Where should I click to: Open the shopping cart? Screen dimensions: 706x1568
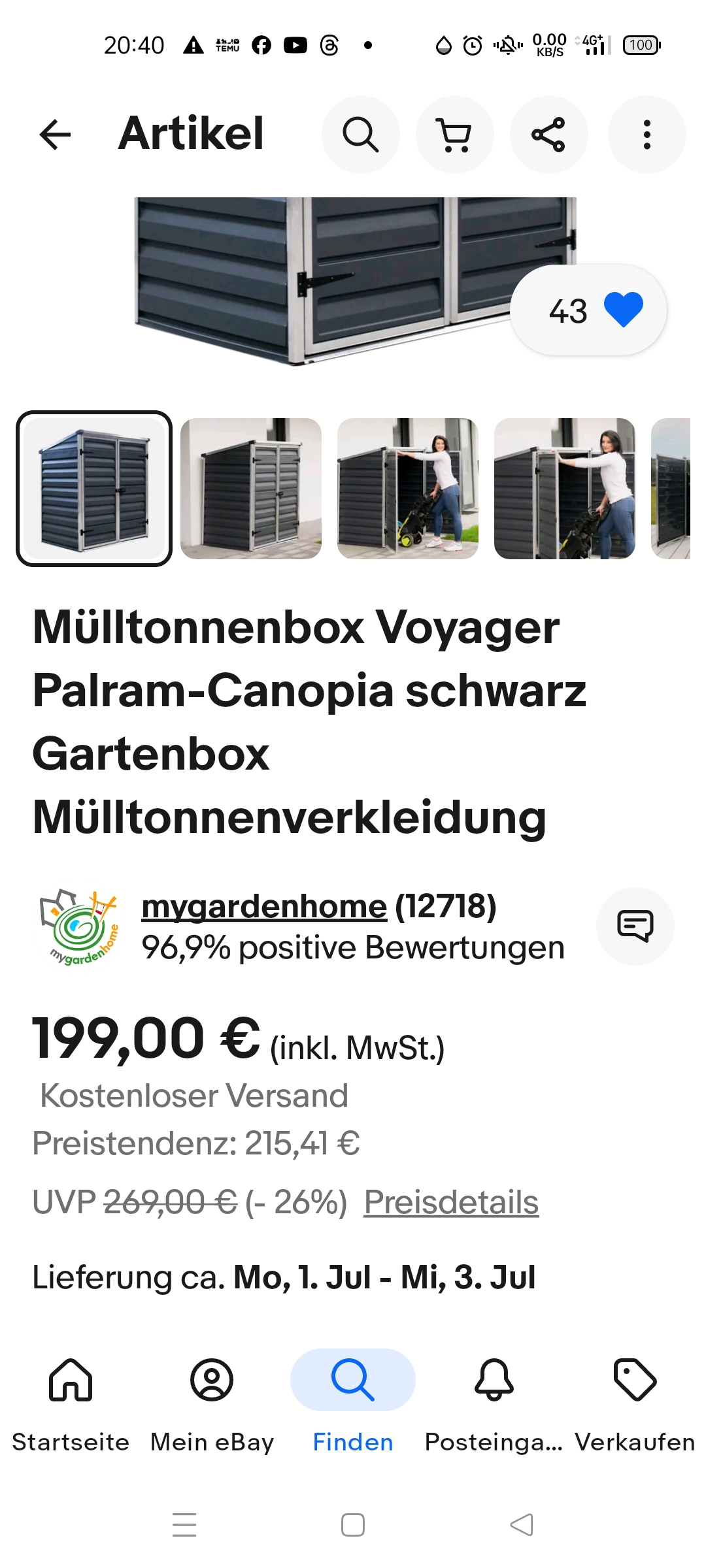pyautogui.click(x=454, y=135)
